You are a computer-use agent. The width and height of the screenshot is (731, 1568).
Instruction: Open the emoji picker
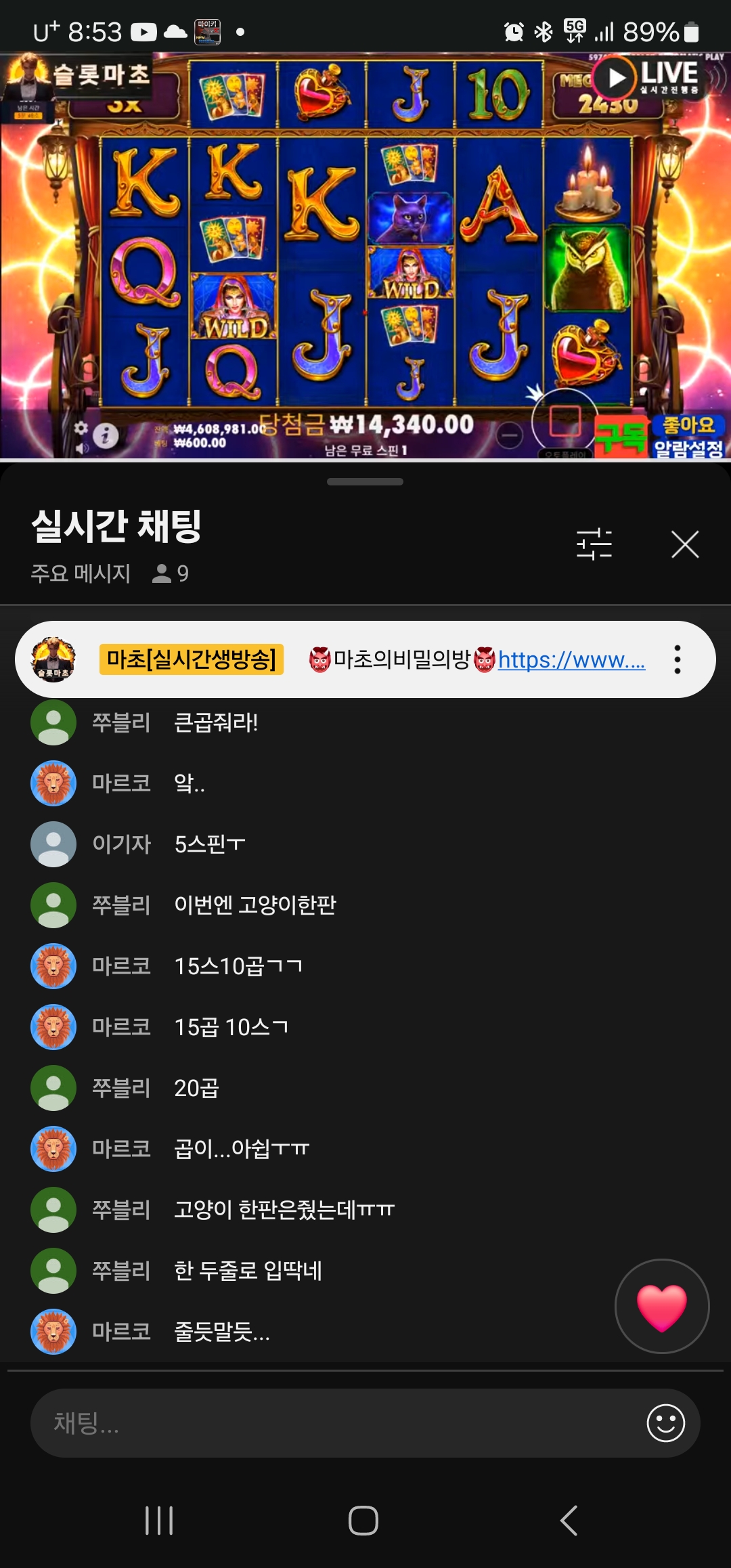pos(665,1423)
